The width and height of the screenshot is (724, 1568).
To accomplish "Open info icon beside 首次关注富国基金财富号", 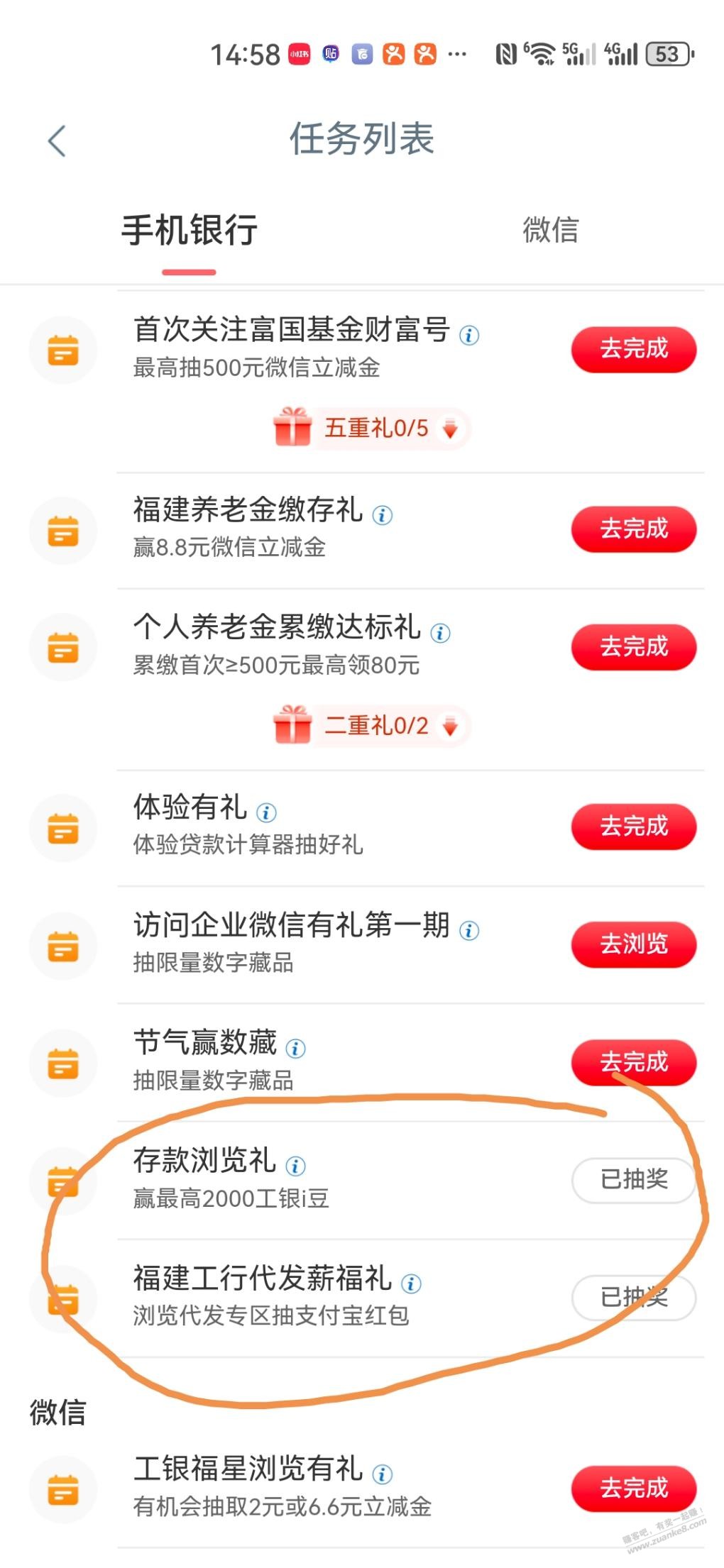I will pyautogui.click(x=469, y=335).
